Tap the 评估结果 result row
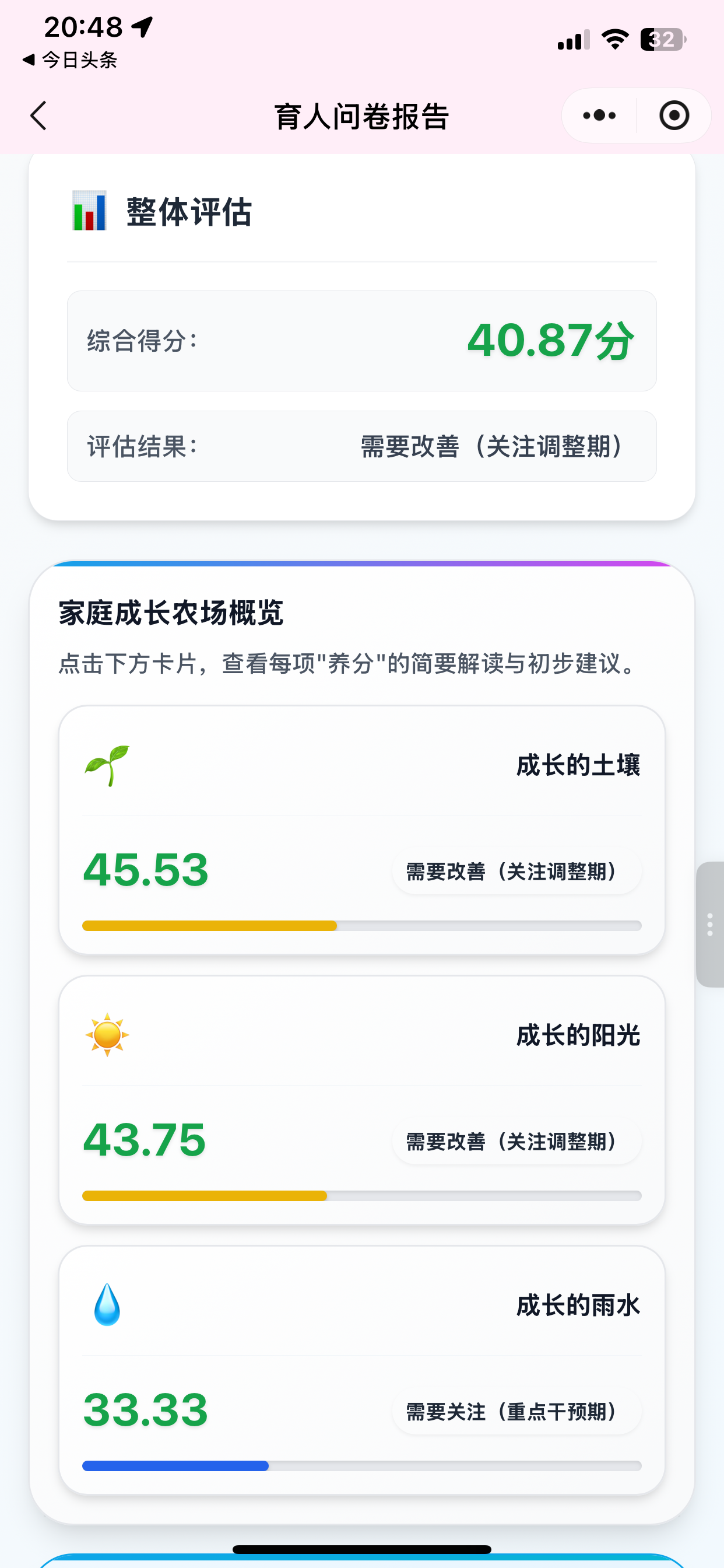The width and height of the screenshot is (724, 1568). point(361,446)
